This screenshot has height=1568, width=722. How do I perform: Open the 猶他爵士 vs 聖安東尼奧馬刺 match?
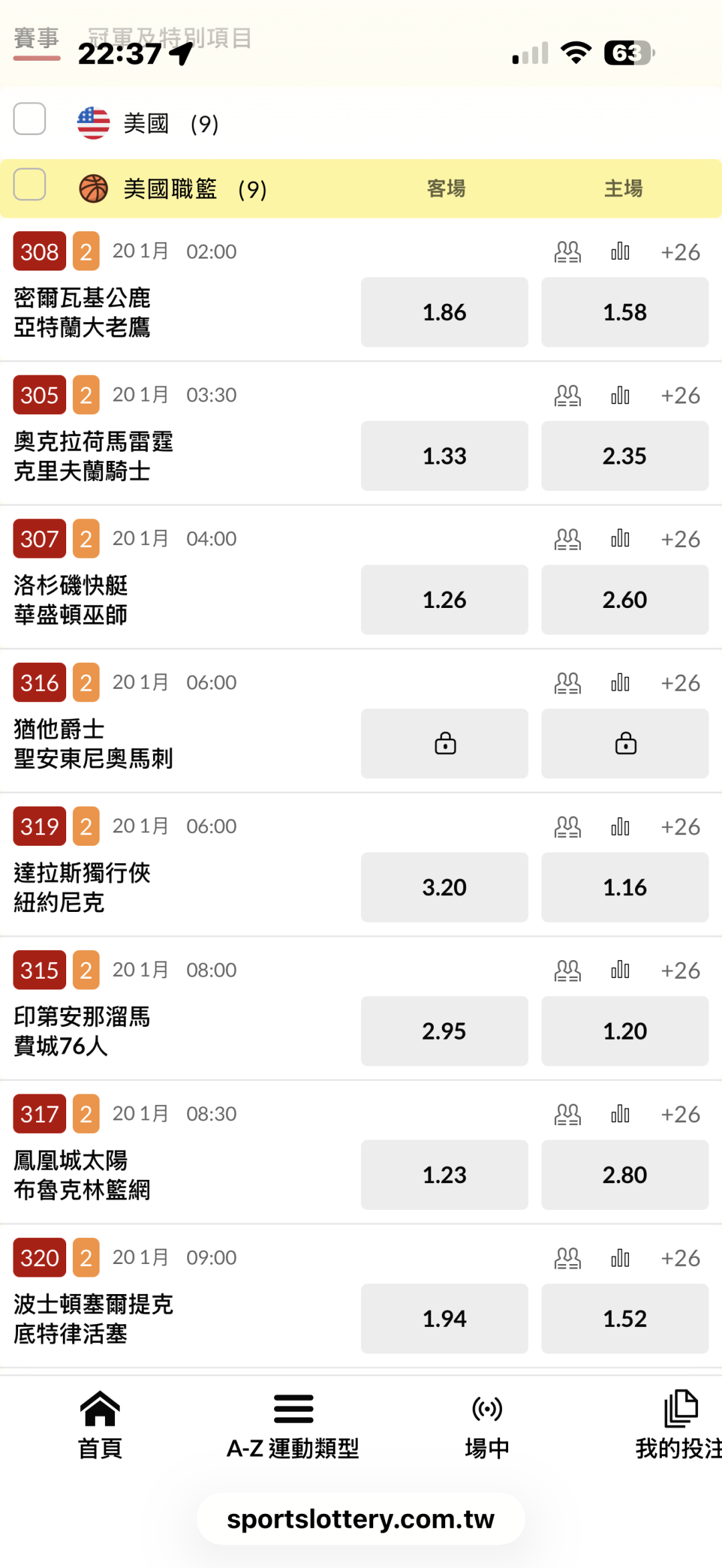pyautogui.click(x=94, y=744)
